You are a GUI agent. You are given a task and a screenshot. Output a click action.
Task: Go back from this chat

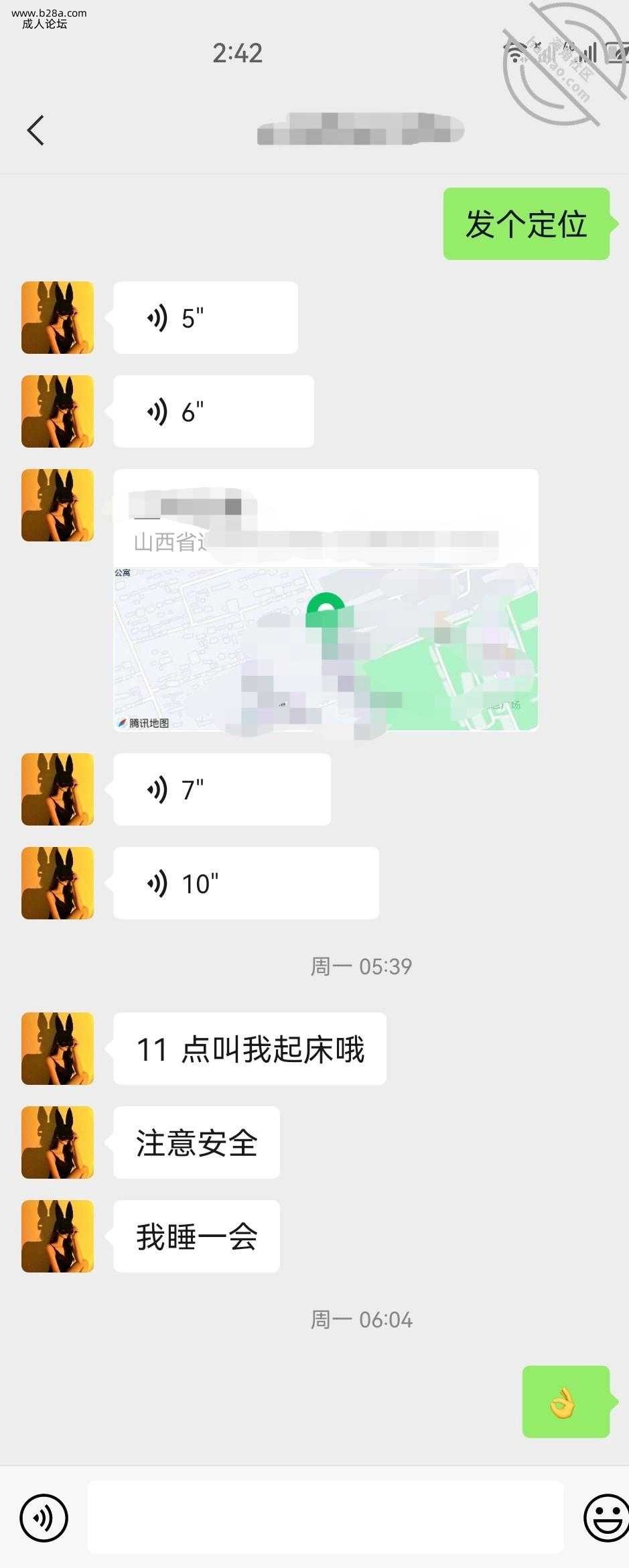(x=36, y=130)
